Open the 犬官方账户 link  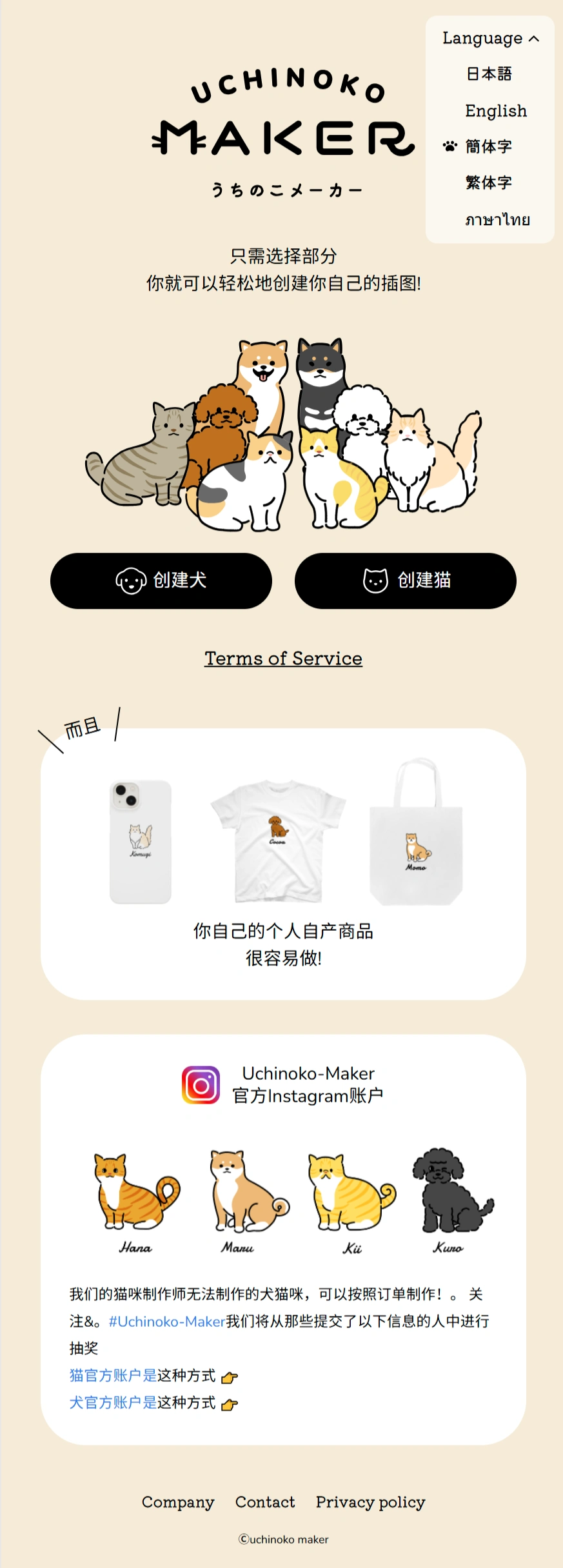113,1403
